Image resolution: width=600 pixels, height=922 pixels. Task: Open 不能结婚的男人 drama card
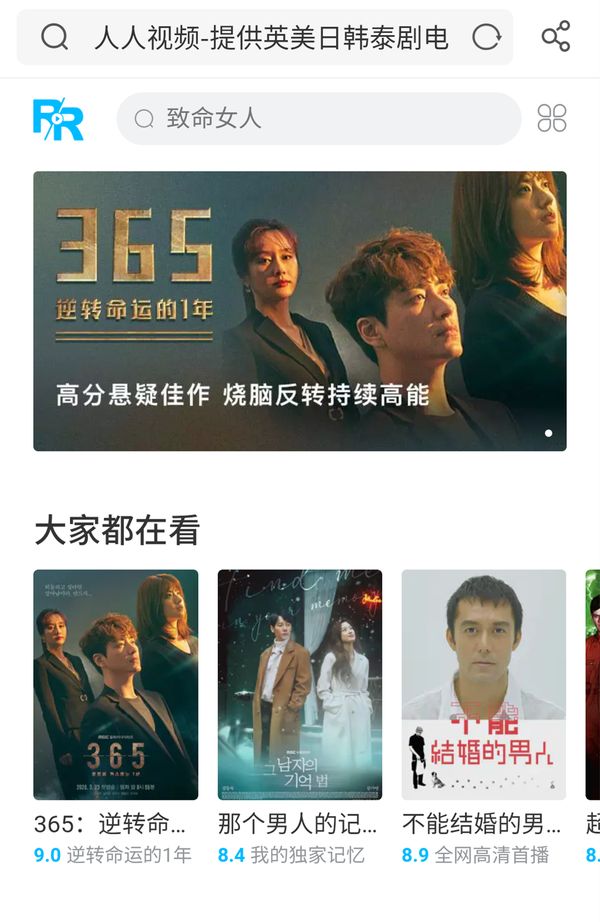(483, 685)
